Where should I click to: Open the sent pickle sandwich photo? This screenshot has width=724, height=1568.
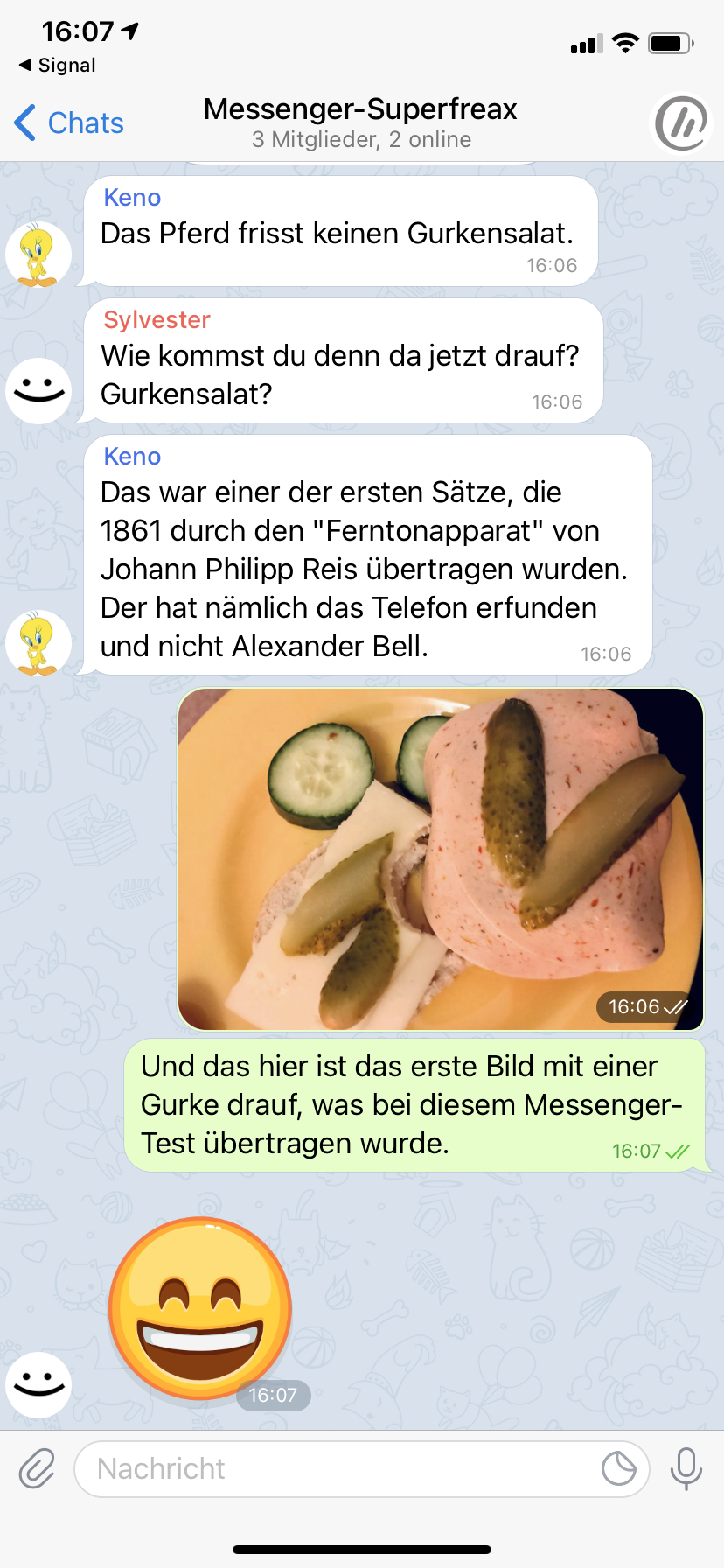(x=441, y=859)
